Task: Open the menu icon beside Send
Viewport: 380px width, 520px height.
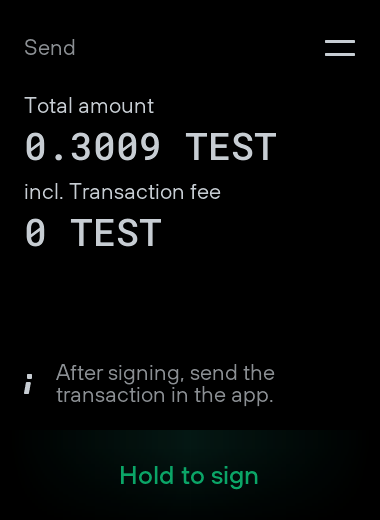Action: [340, 48]
